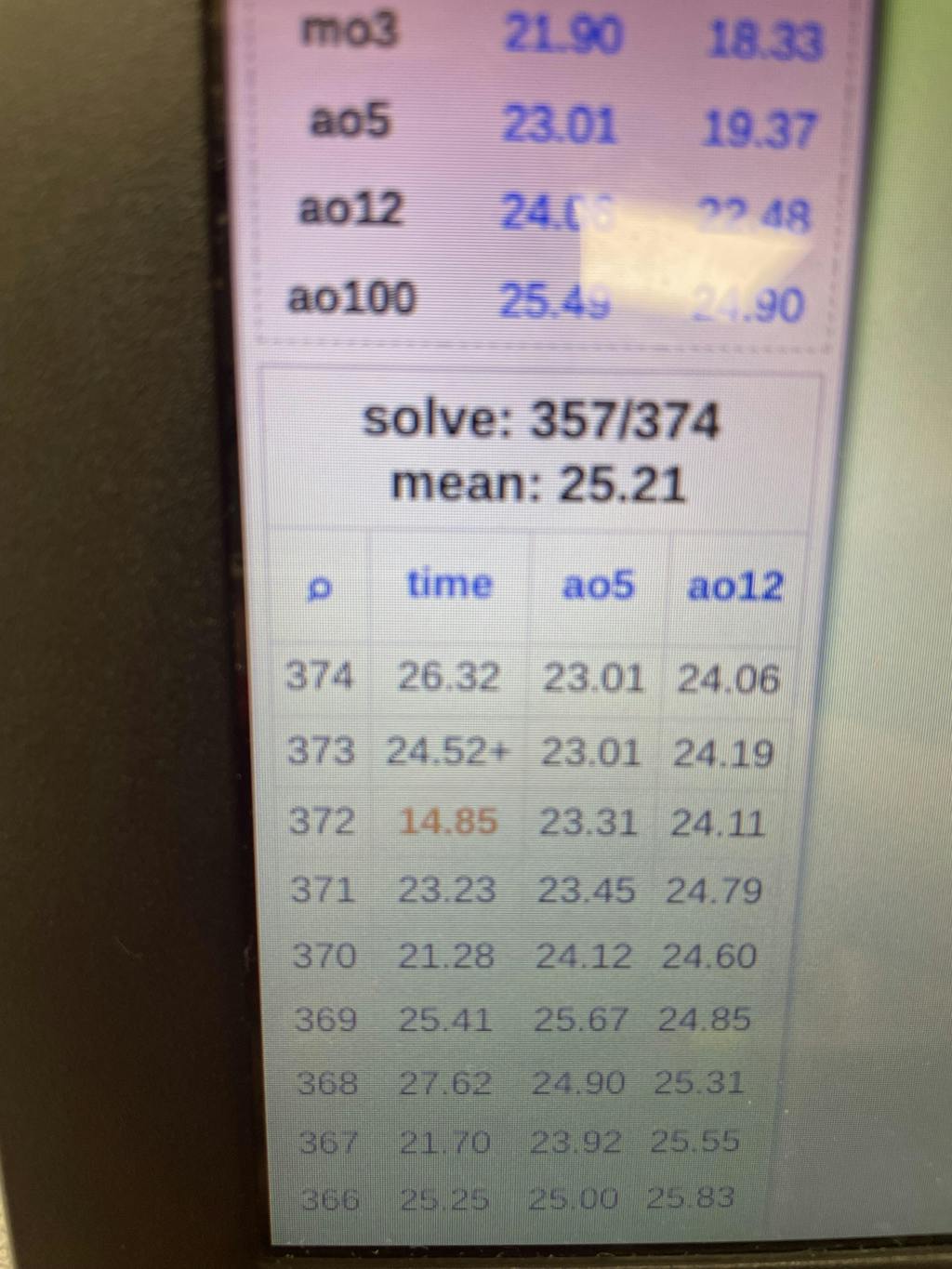Open solve 373 with time 24.52+
Screen dimensions: 952x1269
pos(448,750)
